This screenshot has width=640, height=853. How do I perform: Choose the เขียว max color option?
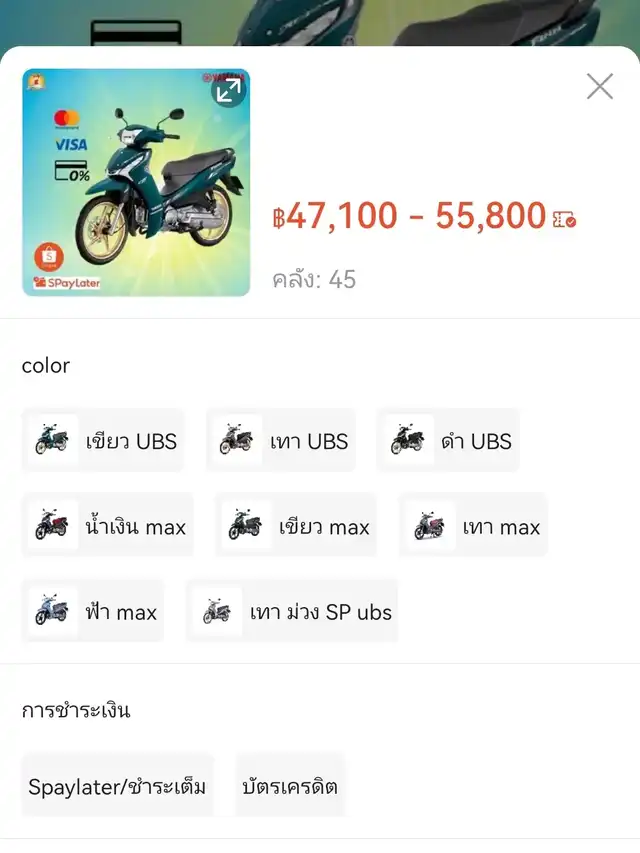296,526
